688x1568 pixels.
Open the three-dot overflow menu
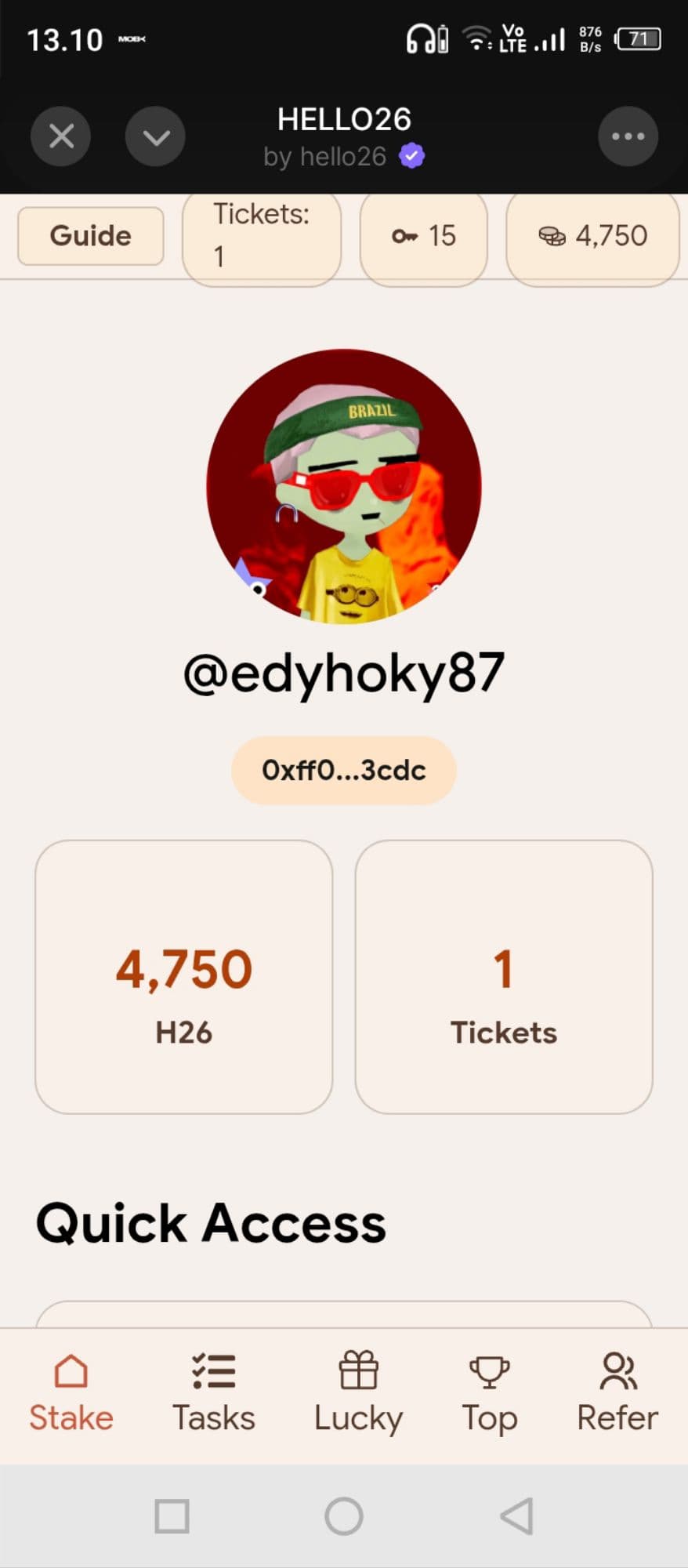[628, 136]
